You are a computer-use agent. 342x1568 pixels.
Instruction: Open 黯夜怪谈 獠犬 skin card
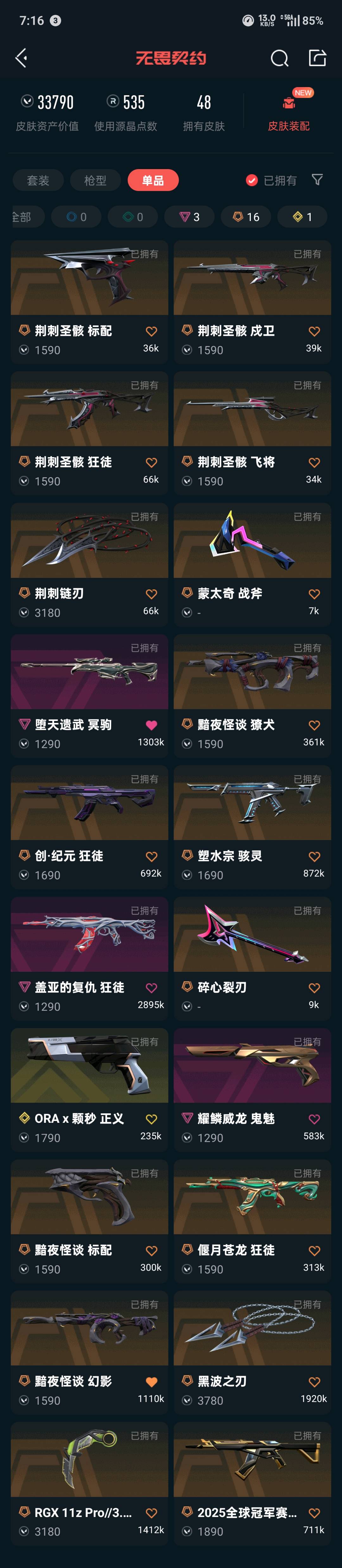[253, 696]
